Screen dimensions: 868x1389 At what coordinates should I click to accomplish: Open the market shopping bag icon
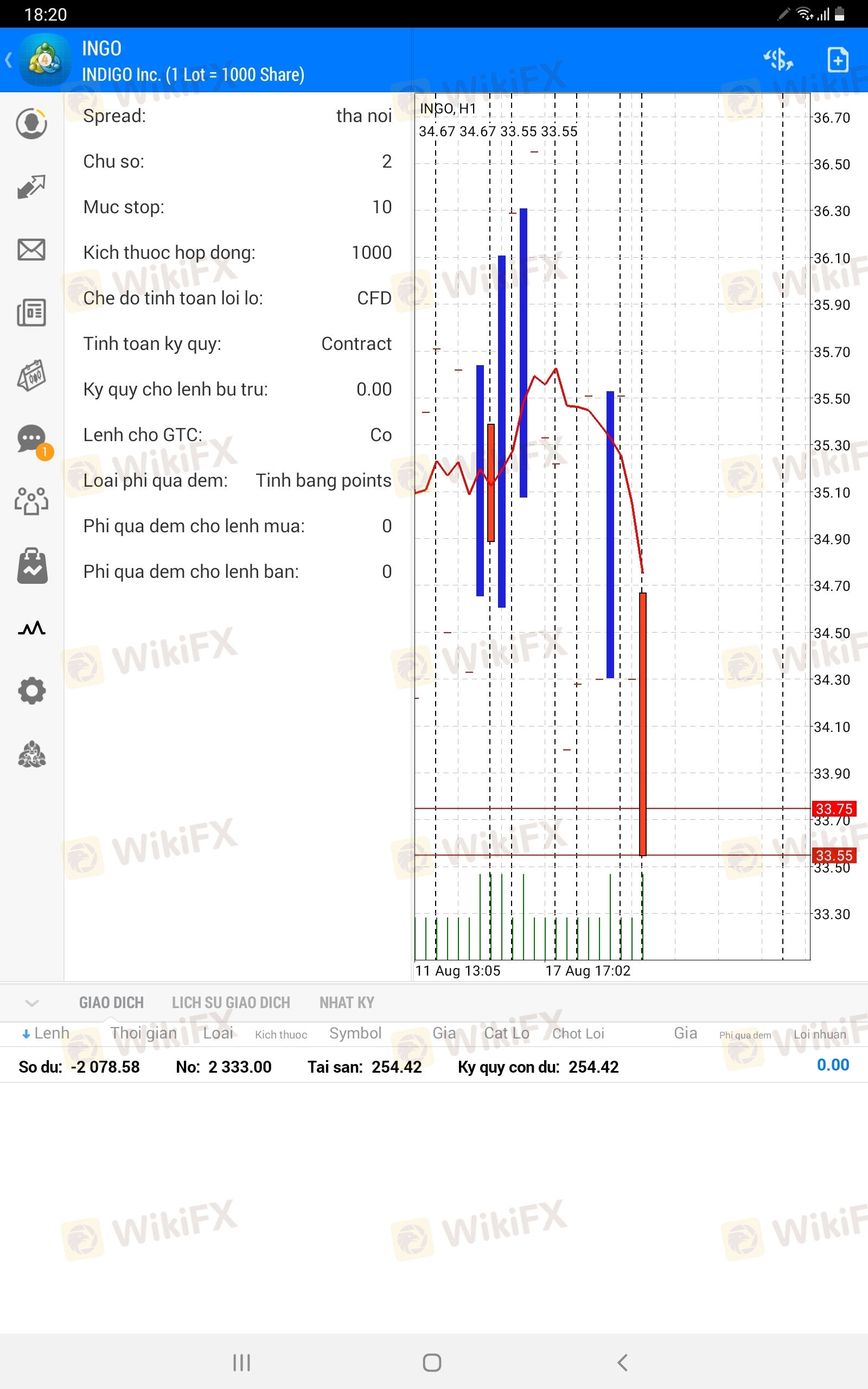[x=32, y=565]
